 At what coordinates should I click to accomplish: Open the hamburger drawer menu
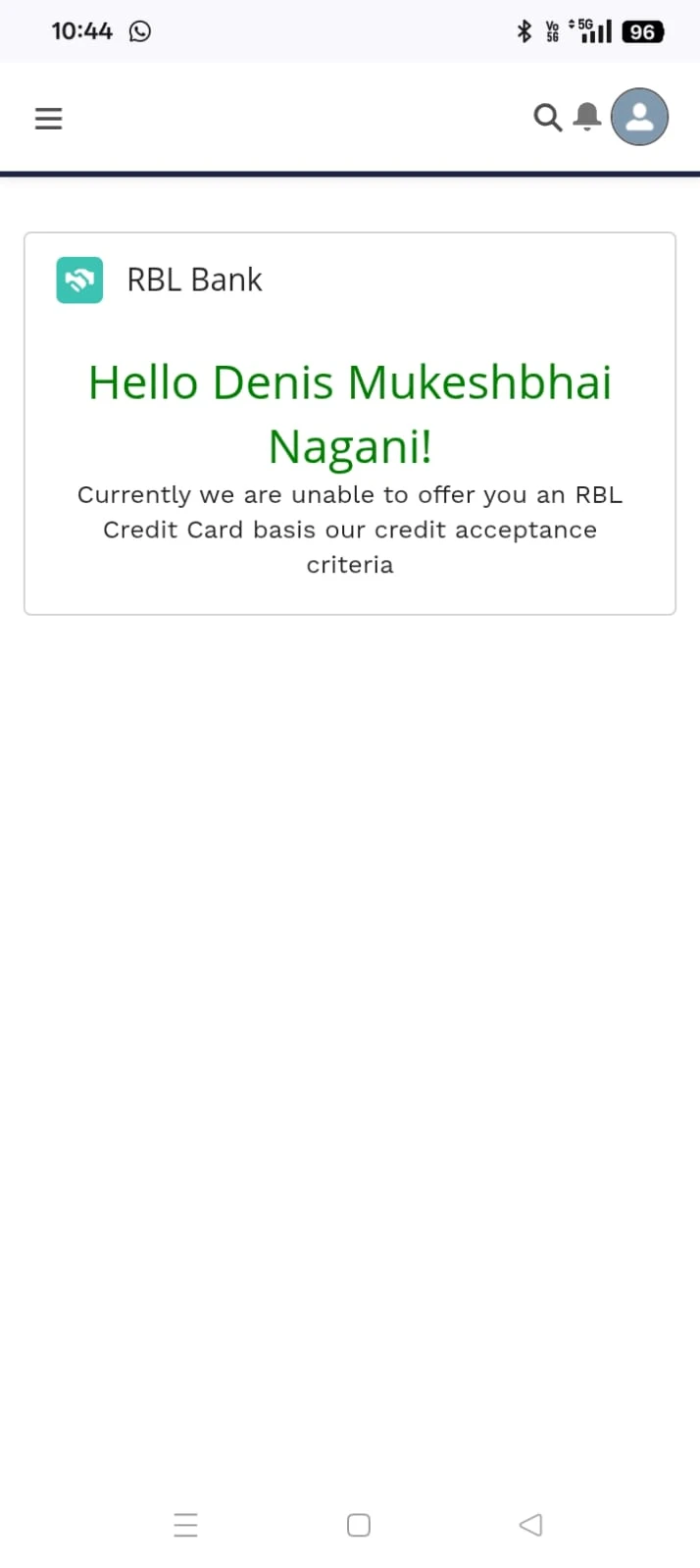click(x=48, y=119)
